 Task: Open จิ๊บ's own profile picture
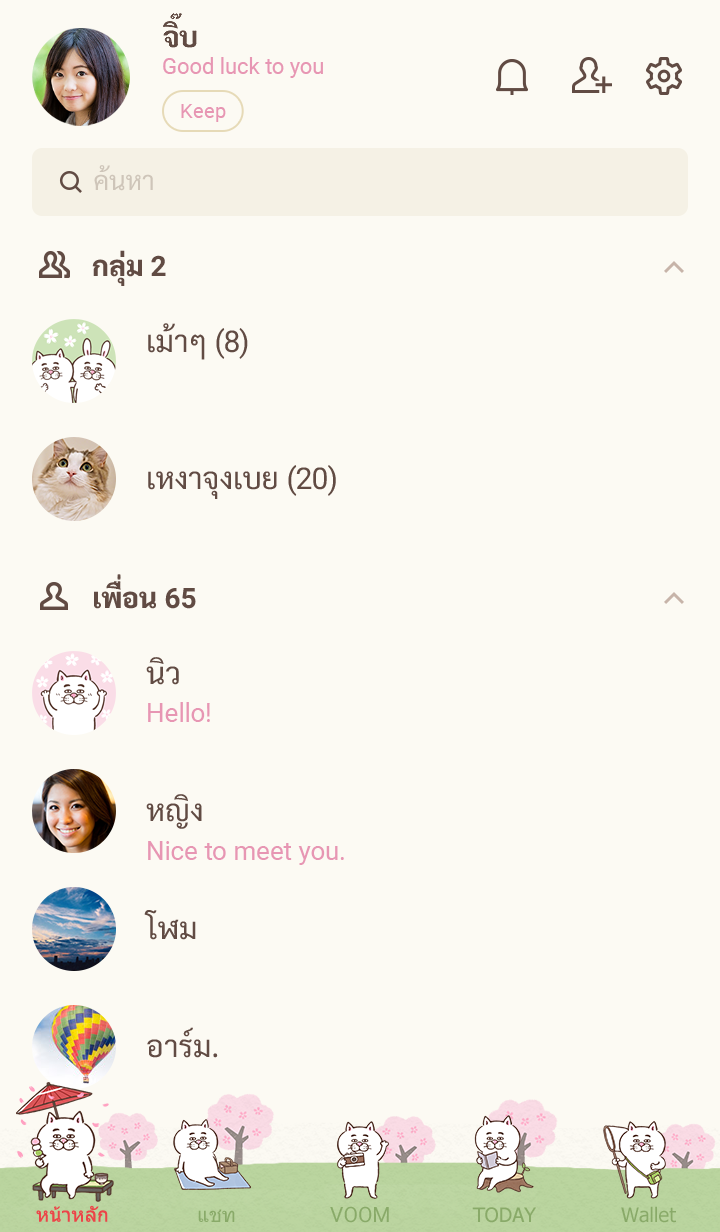point(81,77)
